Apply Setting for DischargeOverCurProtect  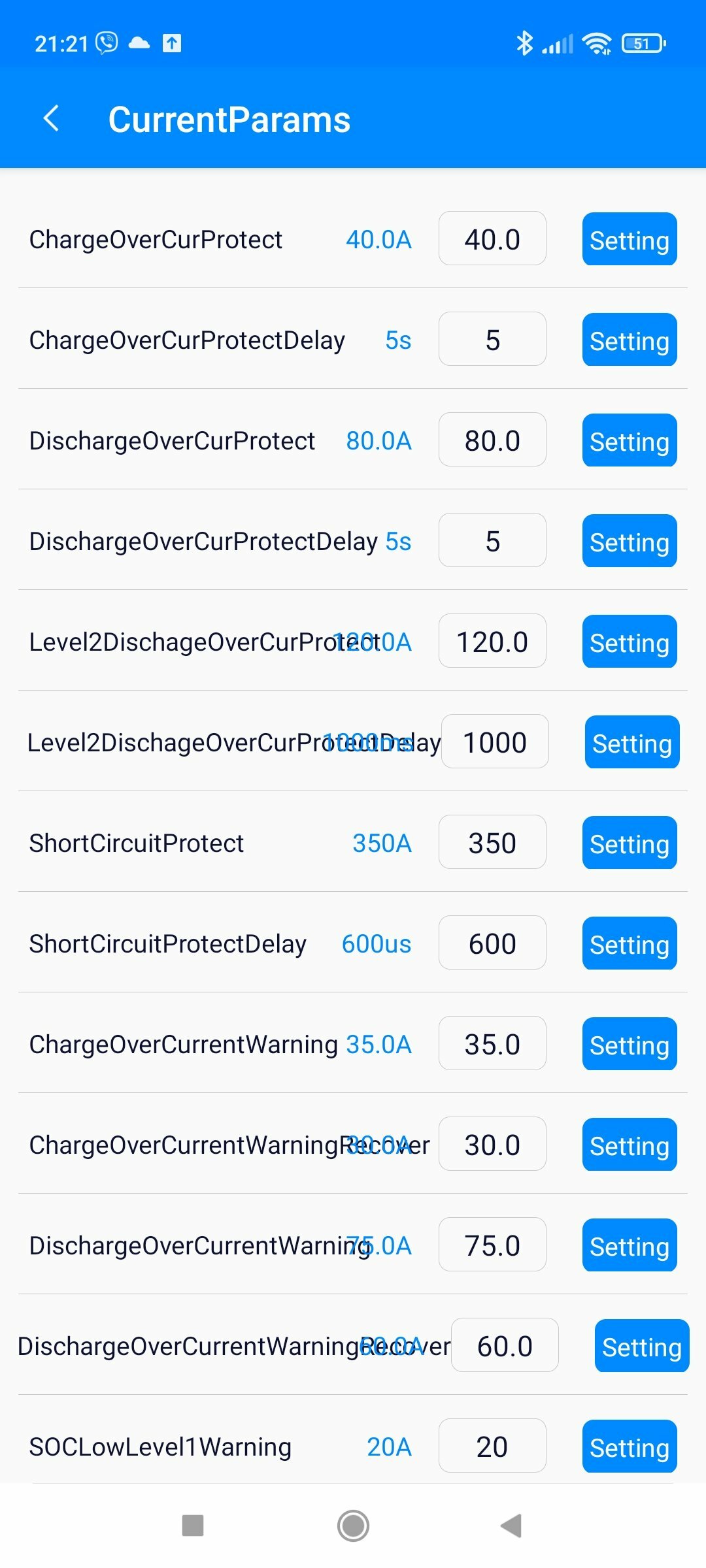click(630, 440)
